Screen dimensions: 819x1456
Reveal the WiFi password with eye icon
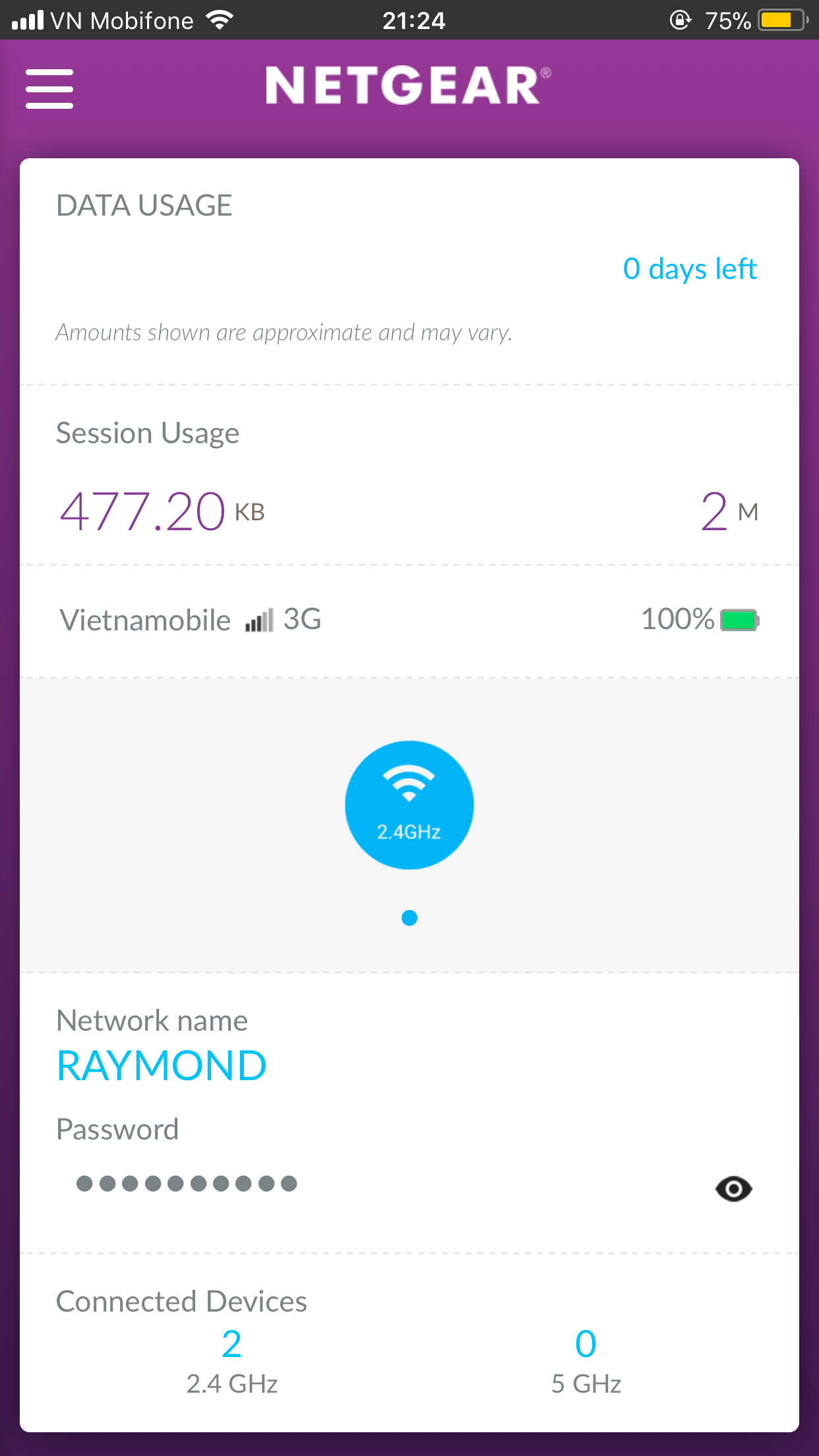[x=733, y=1188]
